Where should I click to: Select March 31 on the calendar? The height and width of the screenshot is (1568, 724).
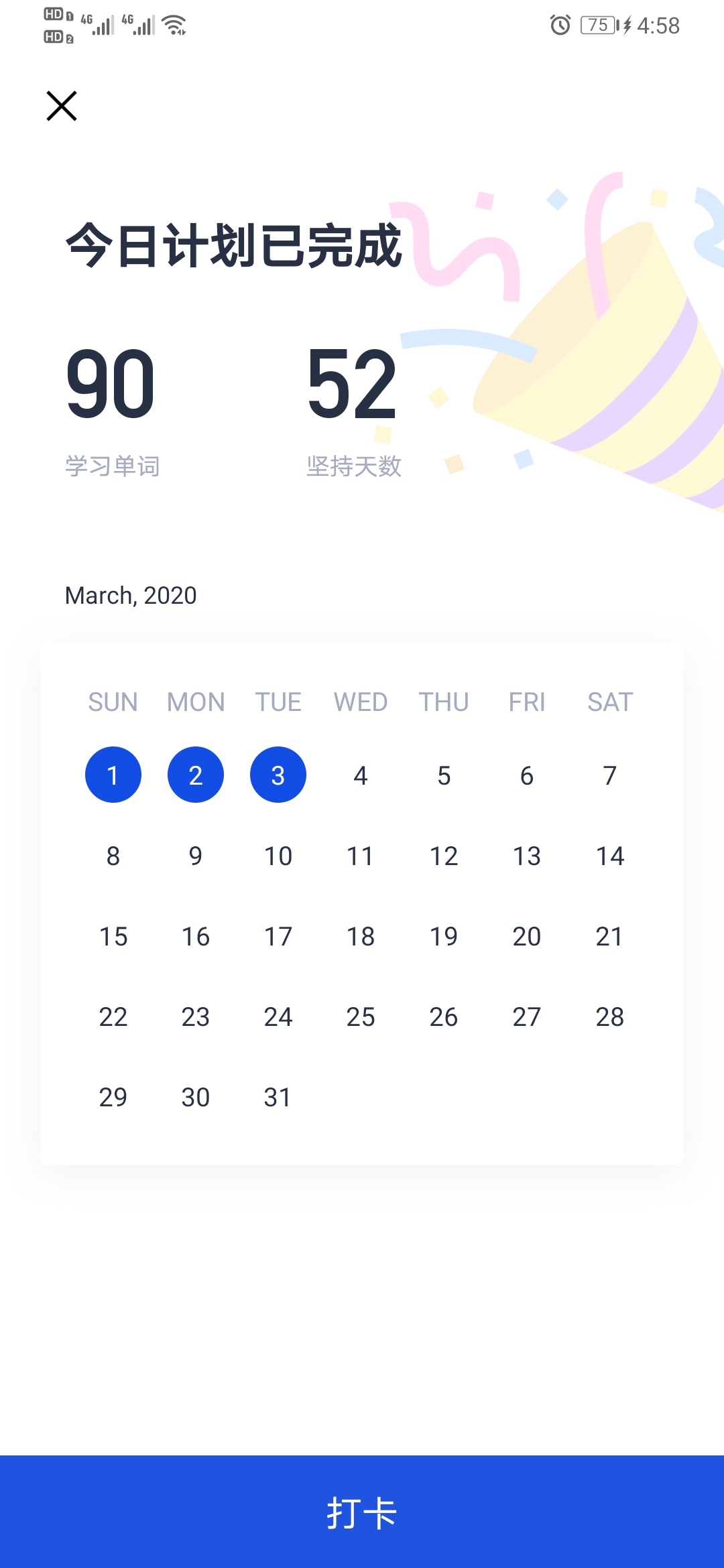click(278, 1096)
